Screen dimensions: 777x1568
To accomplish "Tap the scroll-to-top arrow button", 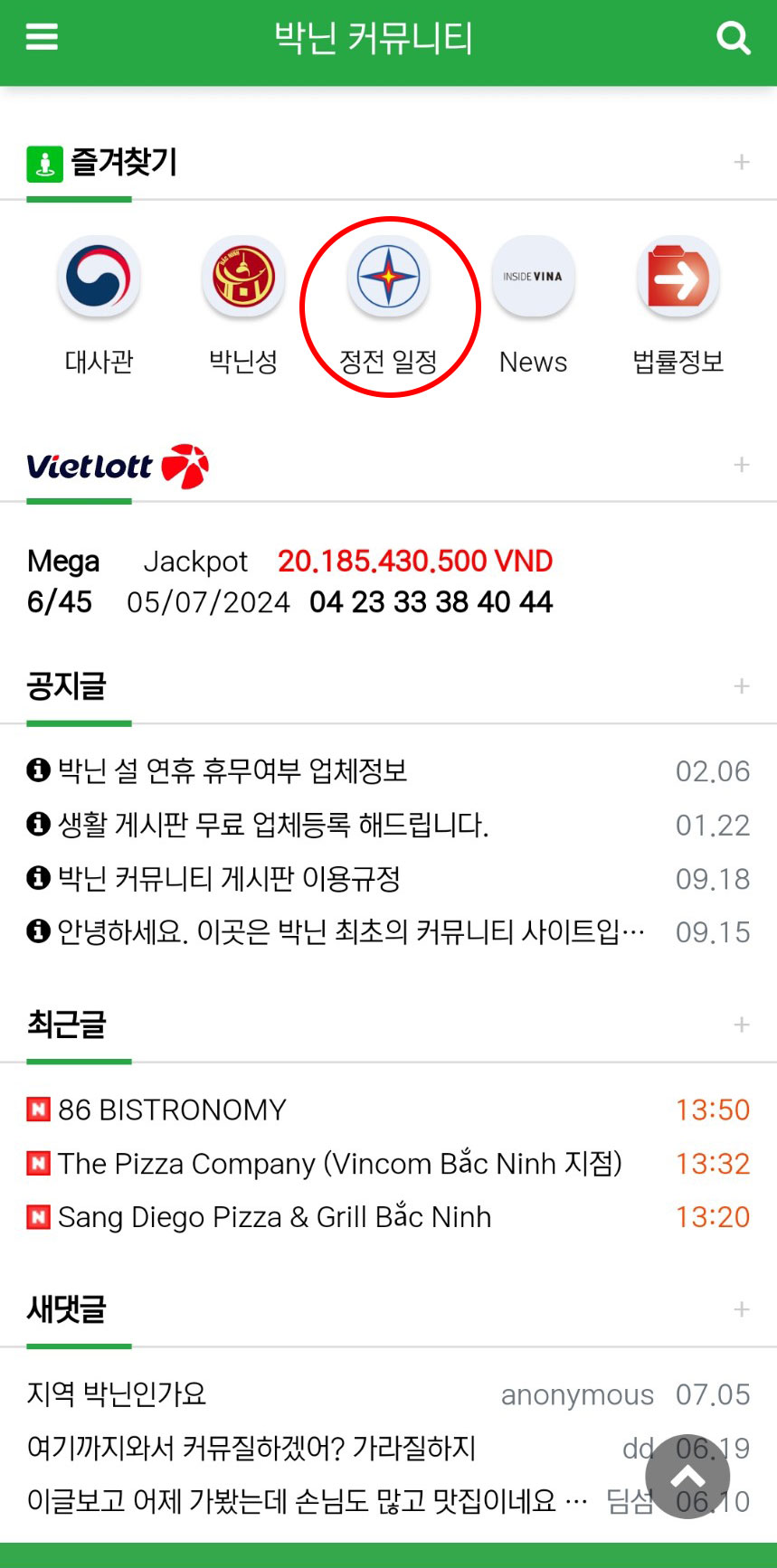I will [687, 1477].
